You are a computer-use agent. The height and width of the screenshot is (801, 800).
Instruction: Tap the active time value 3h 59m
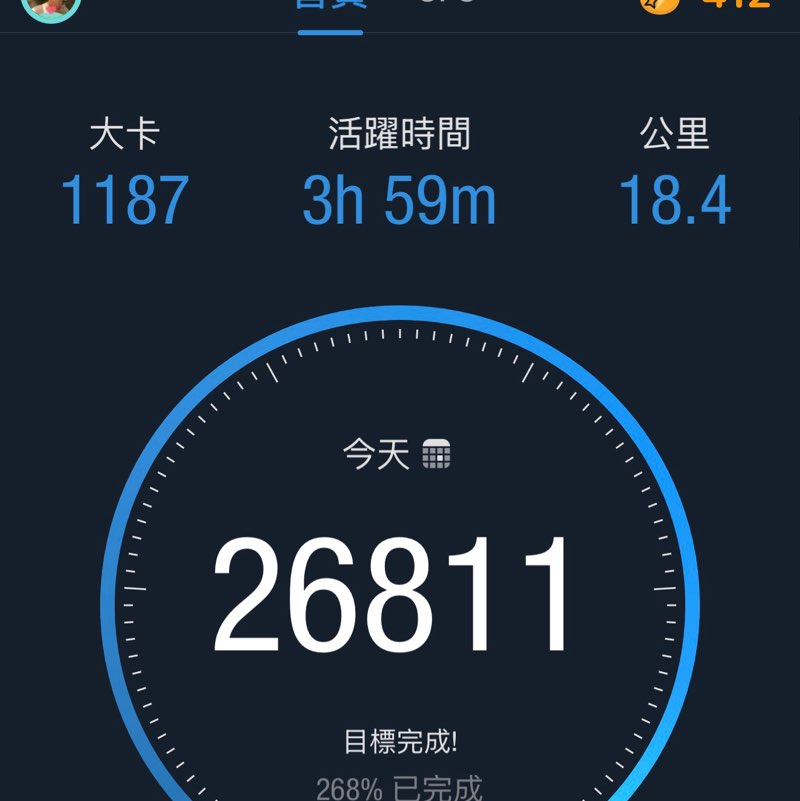click(x=400, y=200)
